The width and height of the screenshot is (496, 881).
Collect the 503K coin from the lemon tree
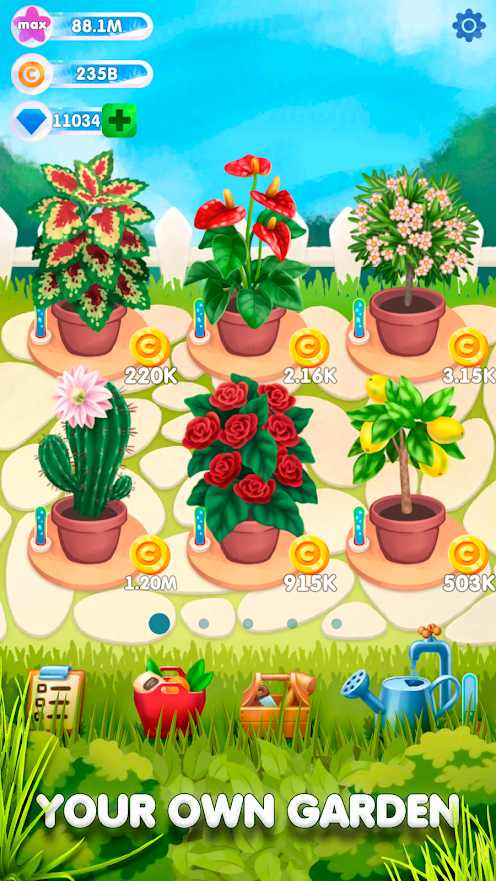click(468, 555)
